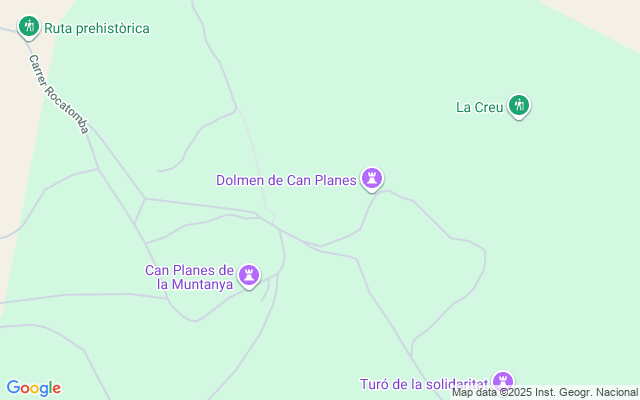View Can Planes de la Muntanya marker

(249, 274)
